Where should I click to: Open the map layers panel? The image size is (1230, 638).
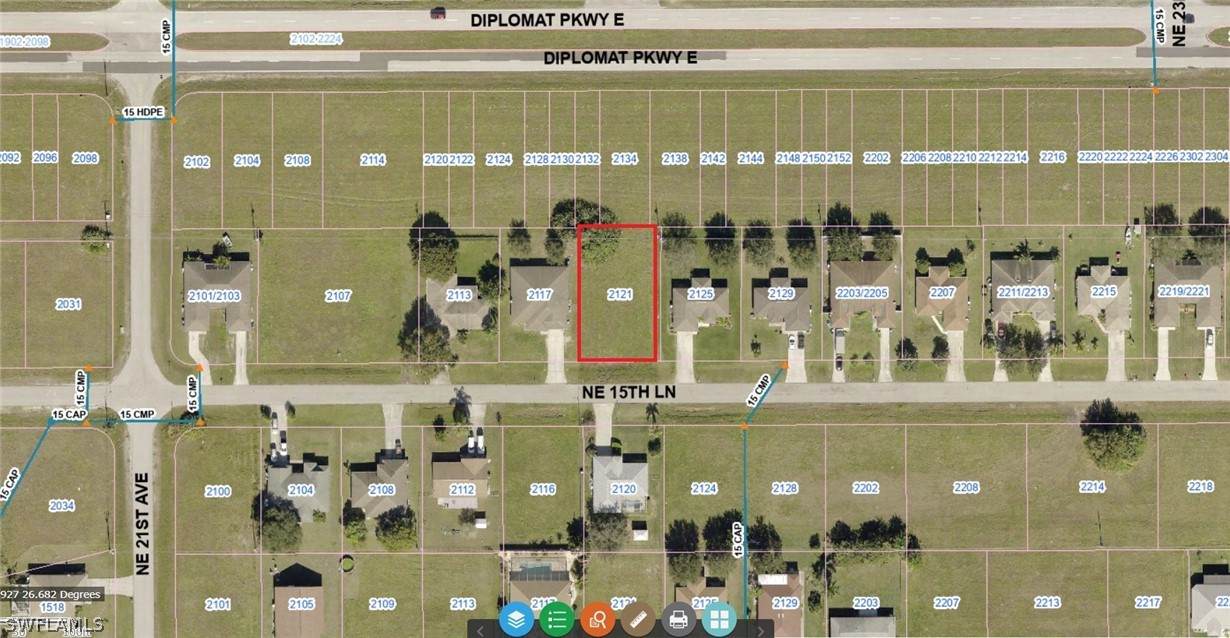[x=517, y=619]
